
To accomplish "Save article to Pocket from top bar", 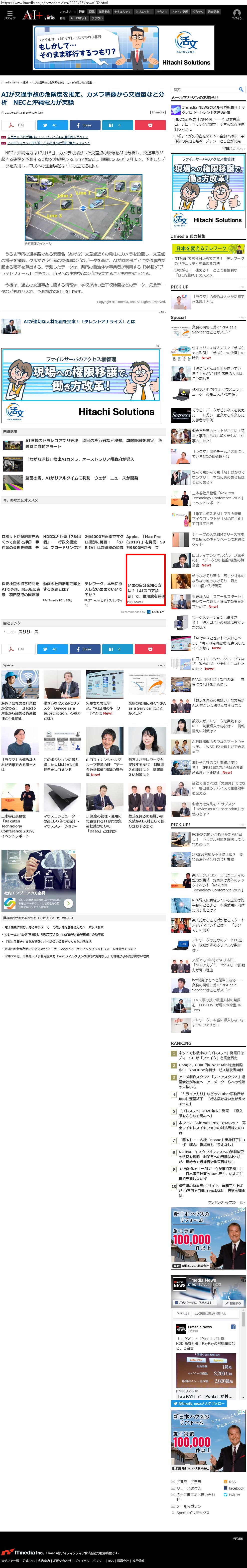I will (150, 125).
